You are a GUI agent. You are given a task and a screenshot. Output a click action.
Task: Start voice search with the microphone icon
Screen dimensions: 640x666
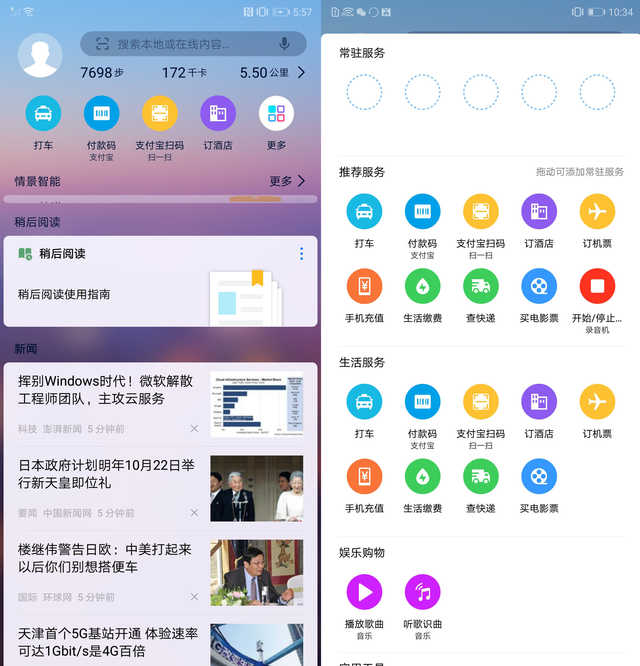point(284,44)
